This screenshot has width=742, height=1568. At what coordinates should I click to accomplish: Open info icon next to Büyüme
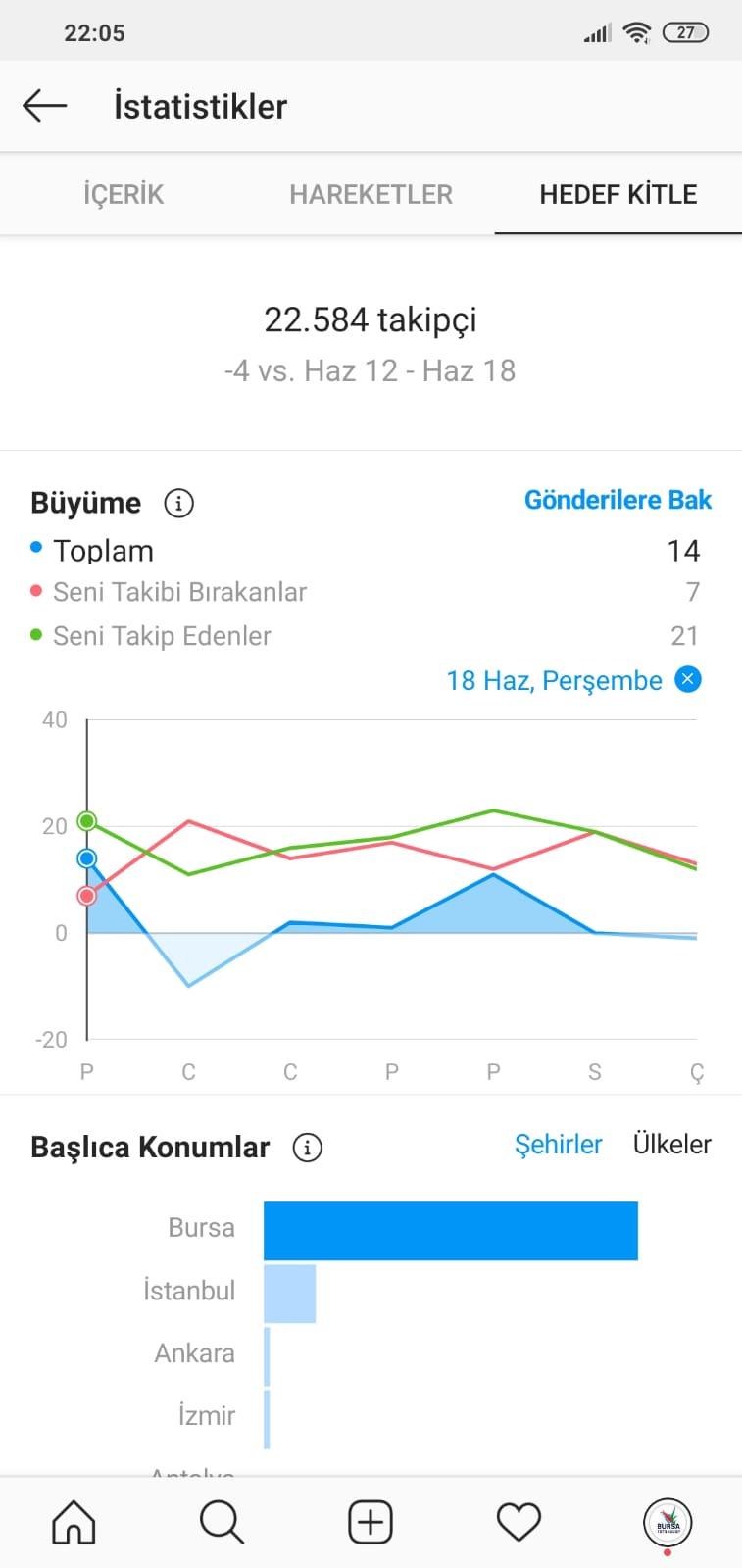[178, 503]
